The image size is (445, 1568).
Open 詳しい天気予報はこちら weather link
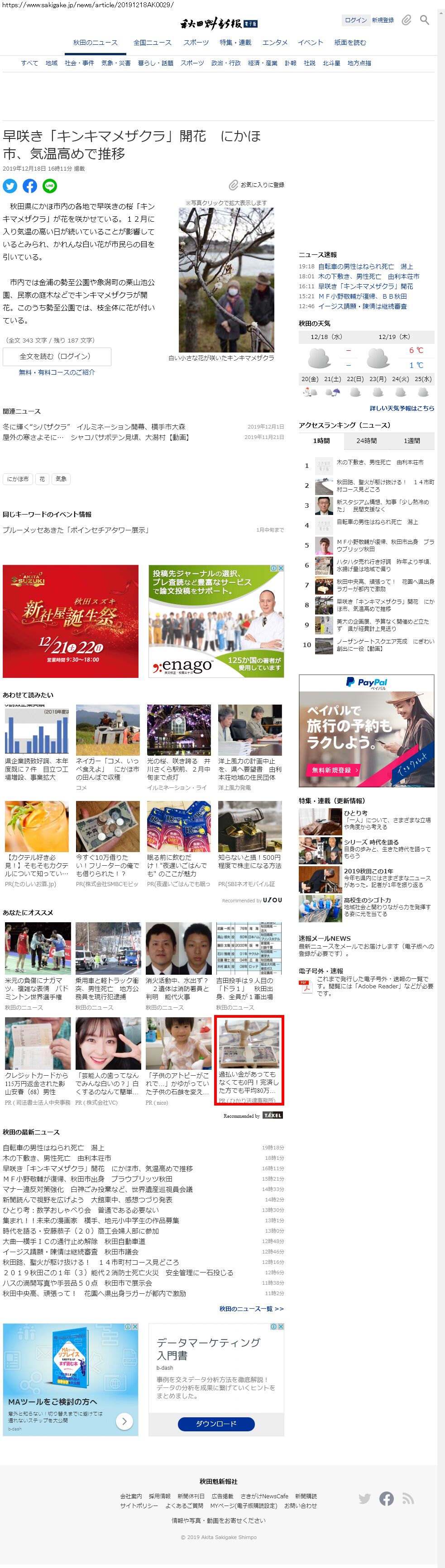tap(402, 408)
